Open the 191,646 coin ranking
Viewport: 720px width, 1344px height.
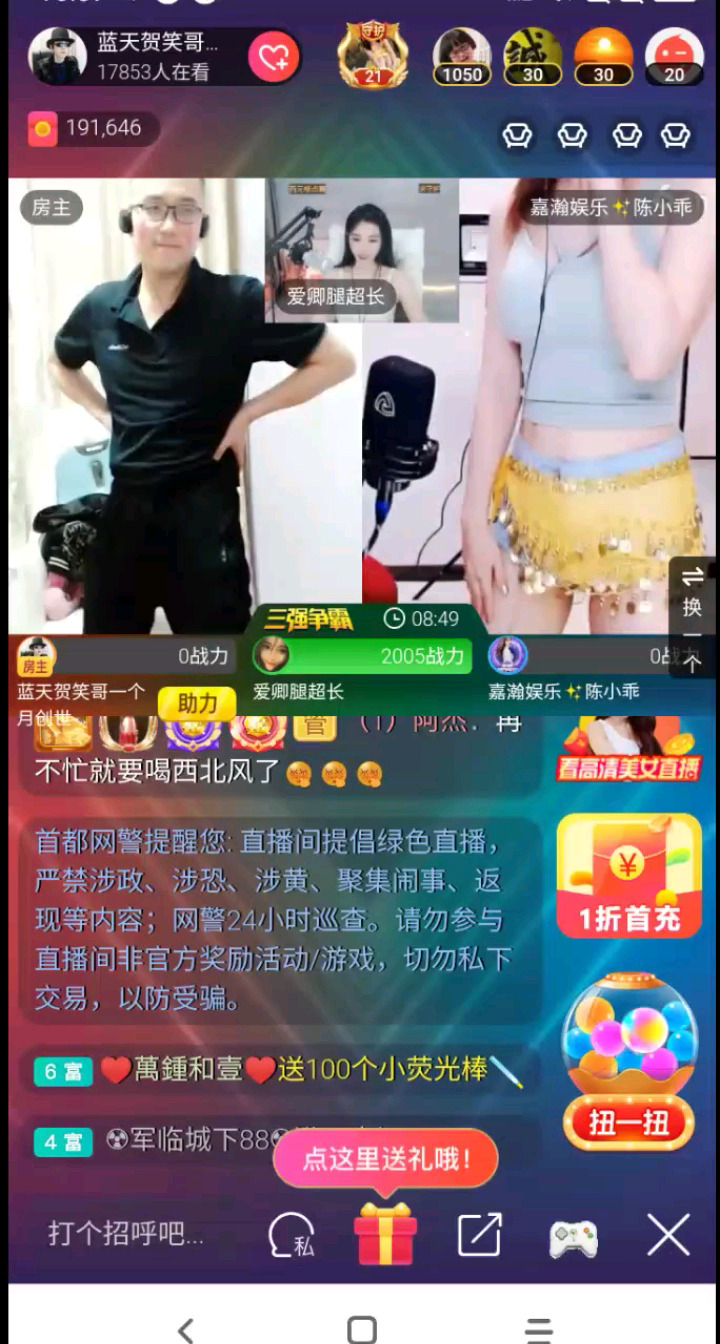86,128
